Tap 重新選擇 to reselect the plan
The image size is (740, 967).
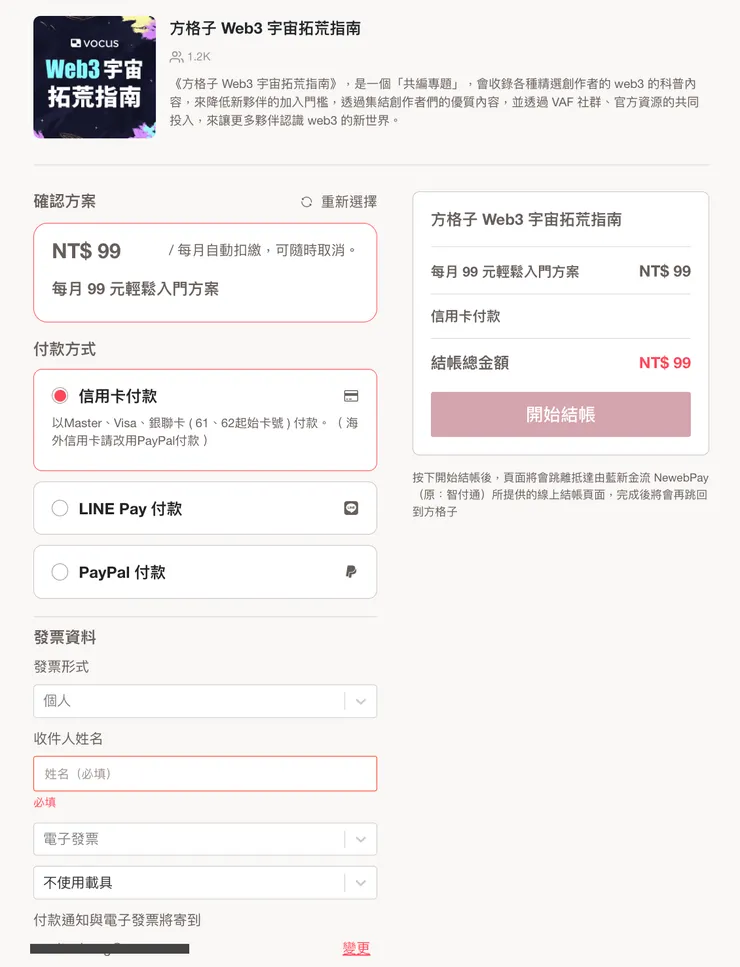[x=339, y=202]
